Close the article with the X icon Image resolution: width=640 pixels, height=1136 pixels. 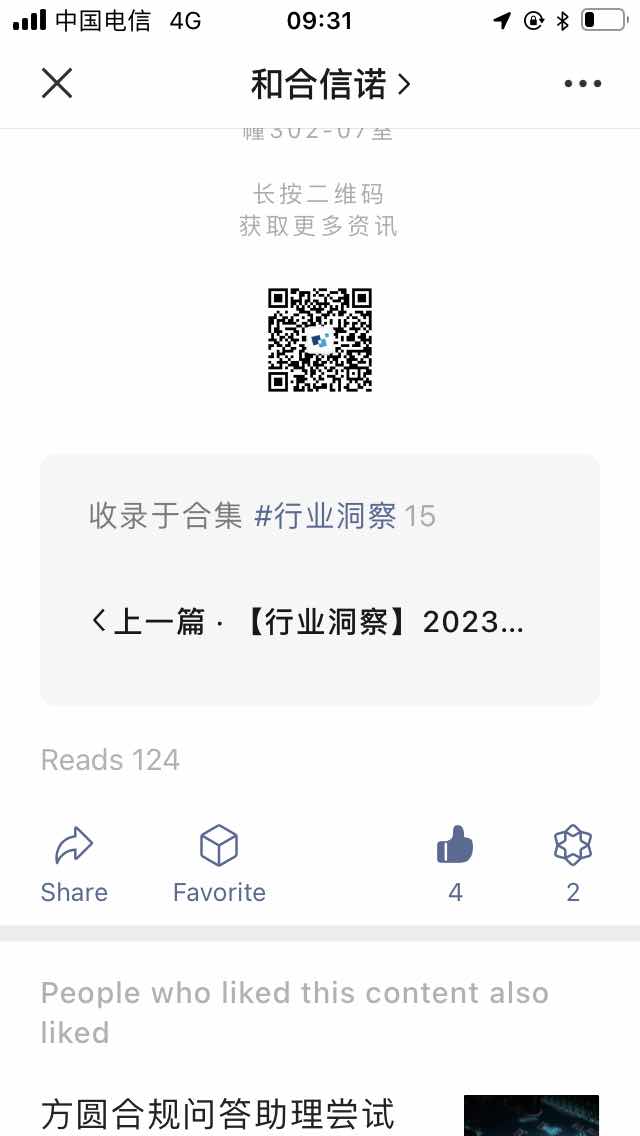(57, 84)
